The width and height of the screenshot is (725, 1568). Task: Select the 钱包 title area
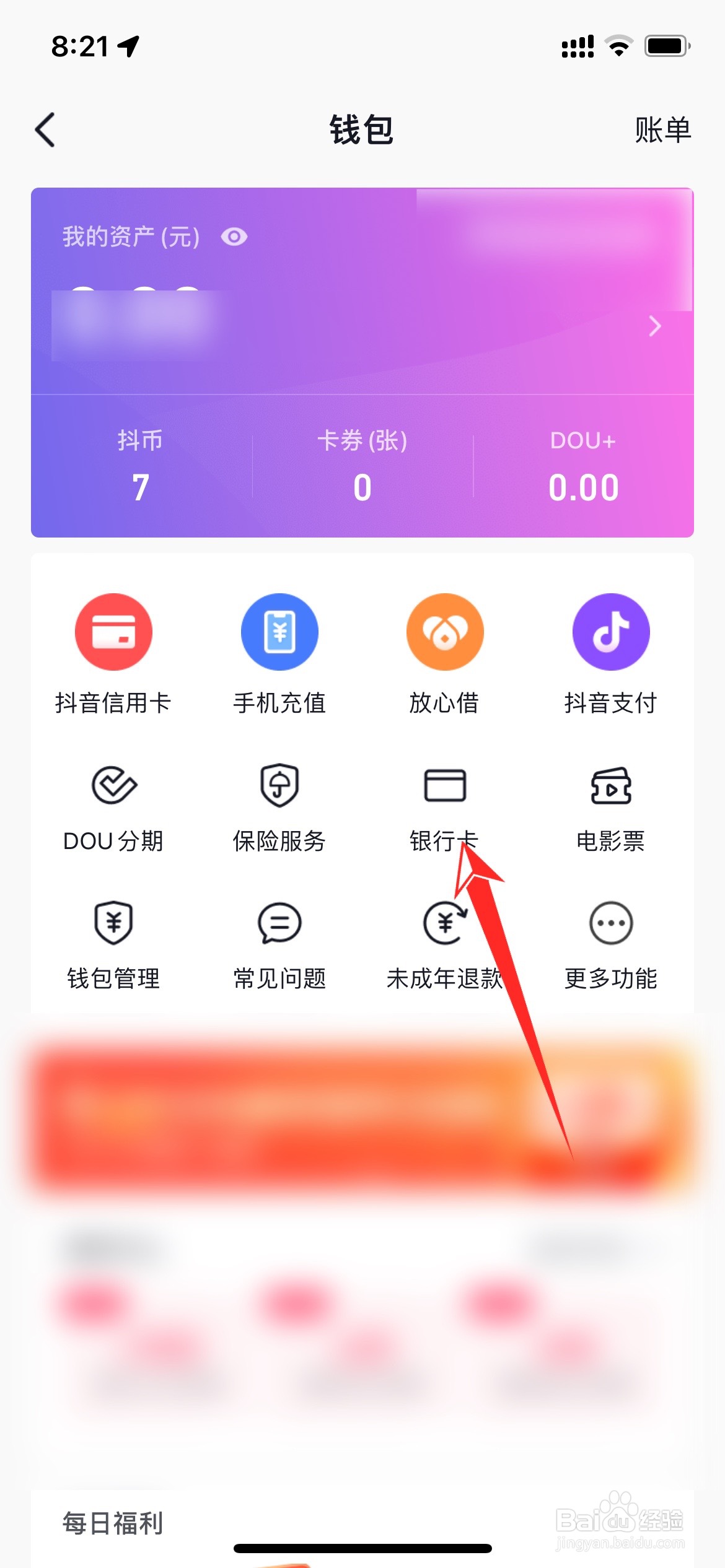(x=361, y=131)
